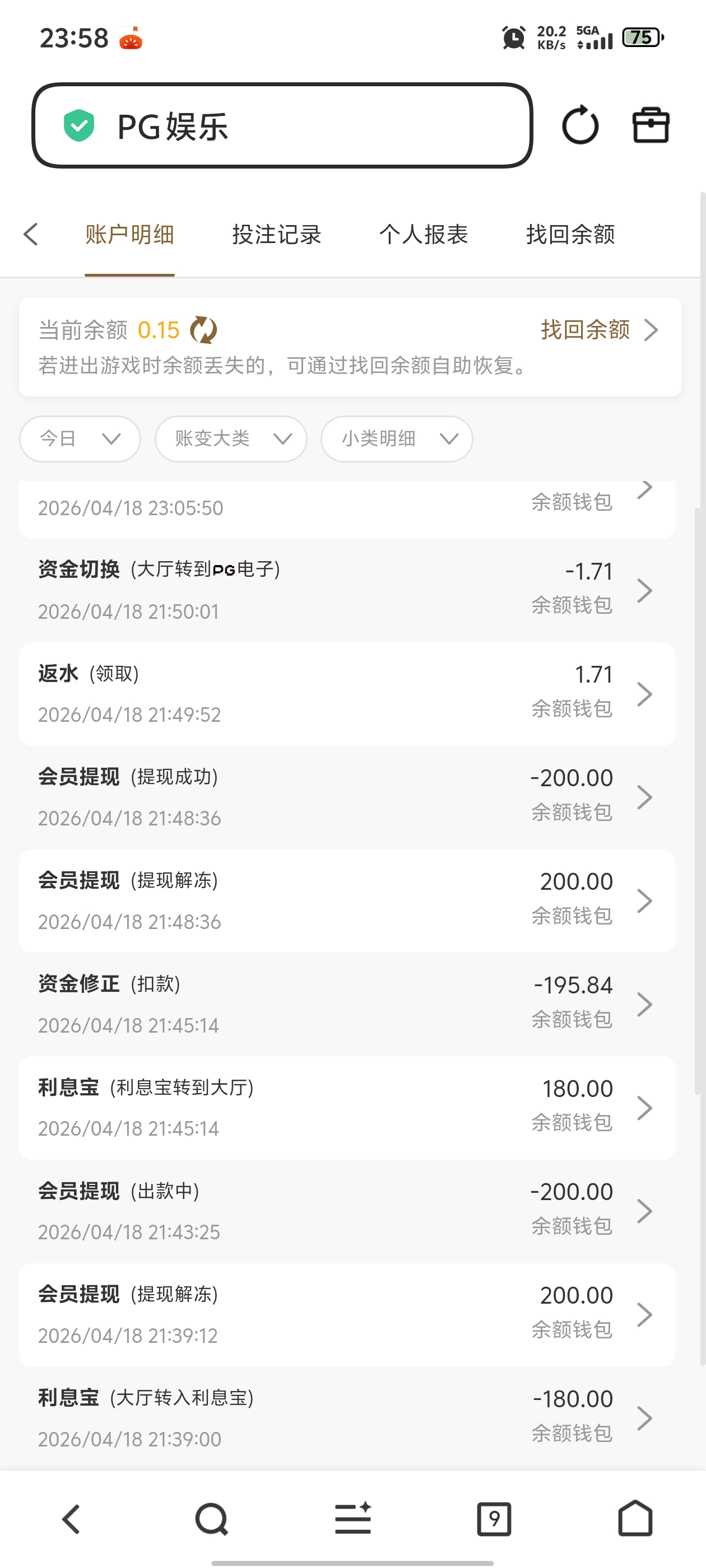The height and width of the screenshot is (1568, 706).
Task: Open the 返水 (领取) 1.71 record
Action: tap(347, 694)
